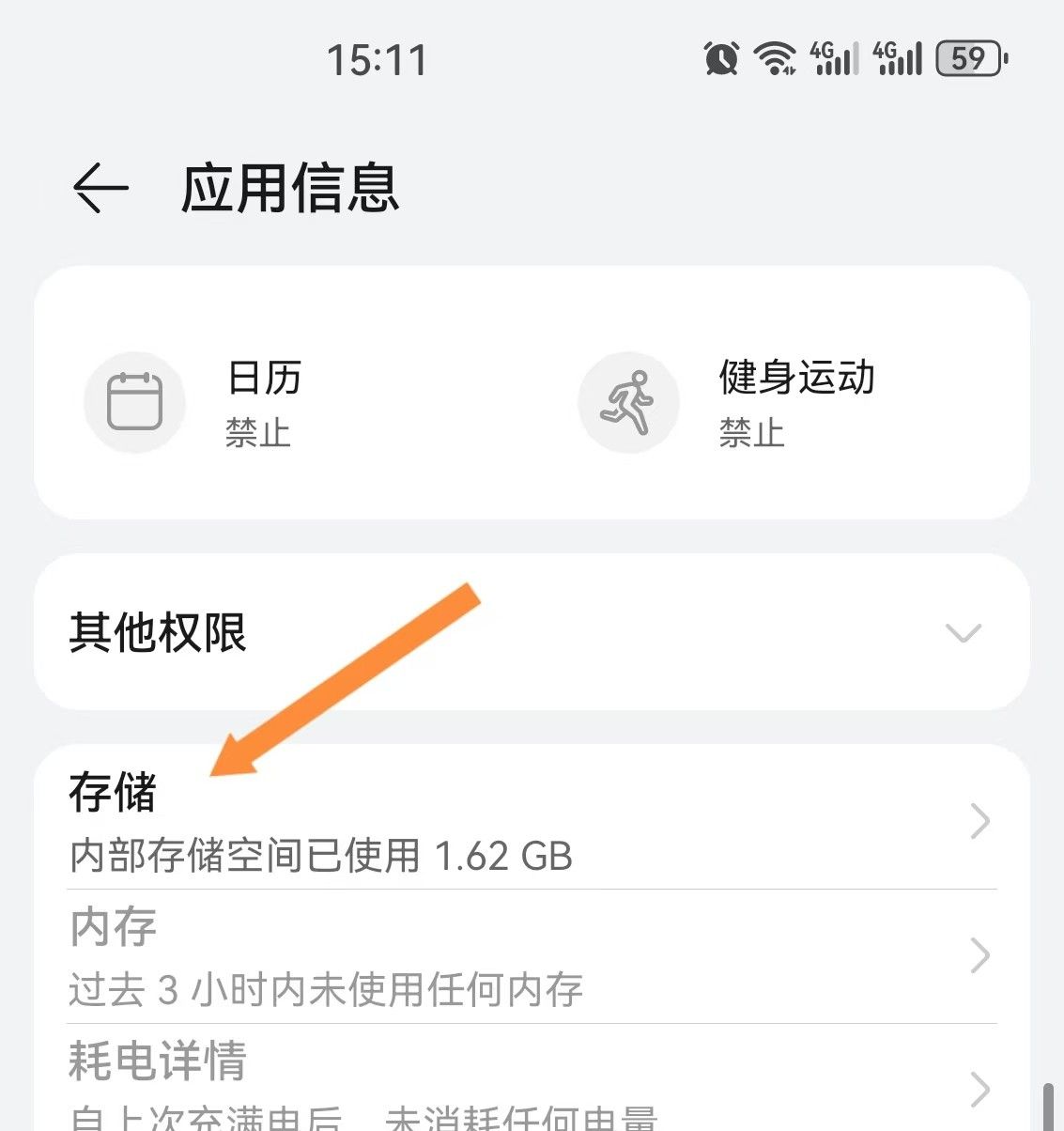The width and height of the screenshot is (1064, 1131).
Task: Tap the 健身运动 (Fitness) running figure icon
Action: point(629,402)
